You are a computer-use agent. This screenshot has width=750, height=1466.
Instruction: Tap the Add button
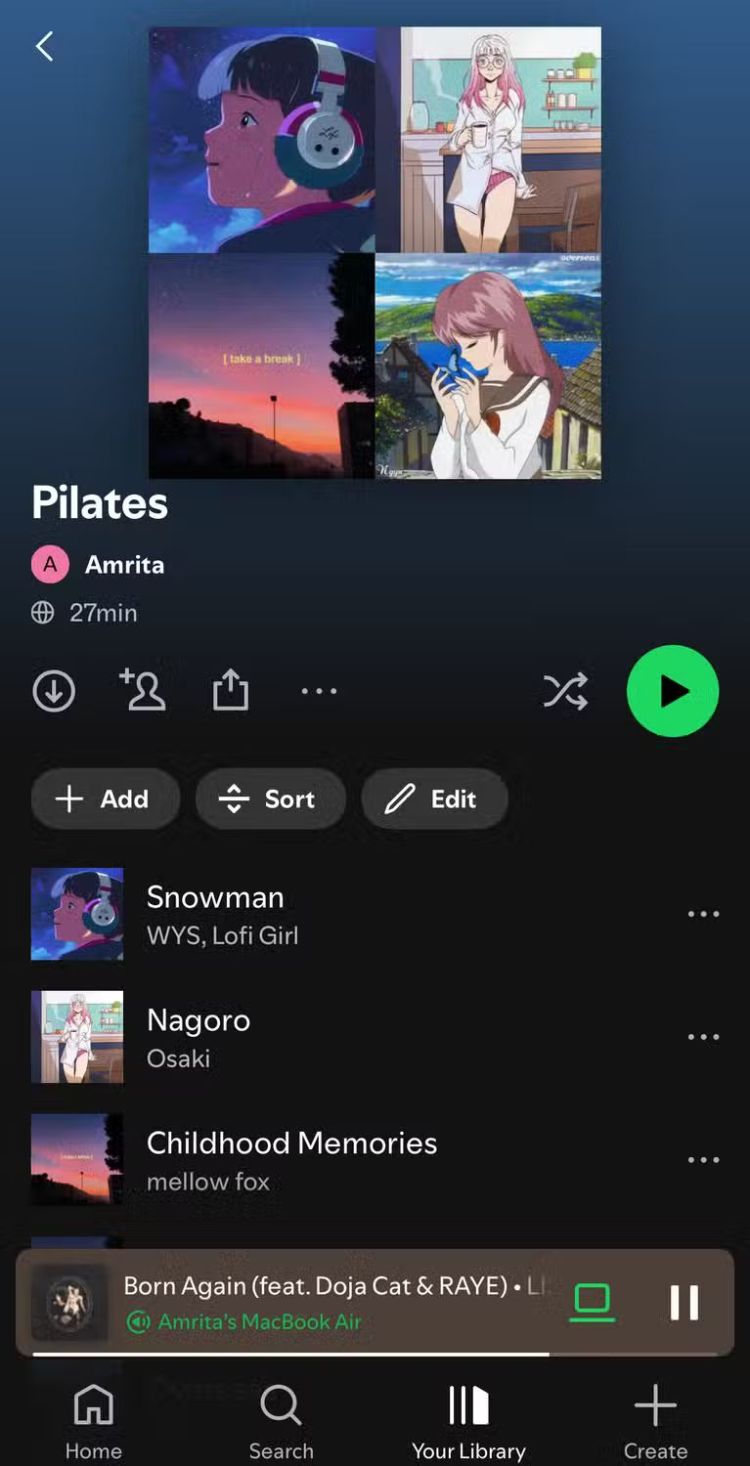pos(105,799)
